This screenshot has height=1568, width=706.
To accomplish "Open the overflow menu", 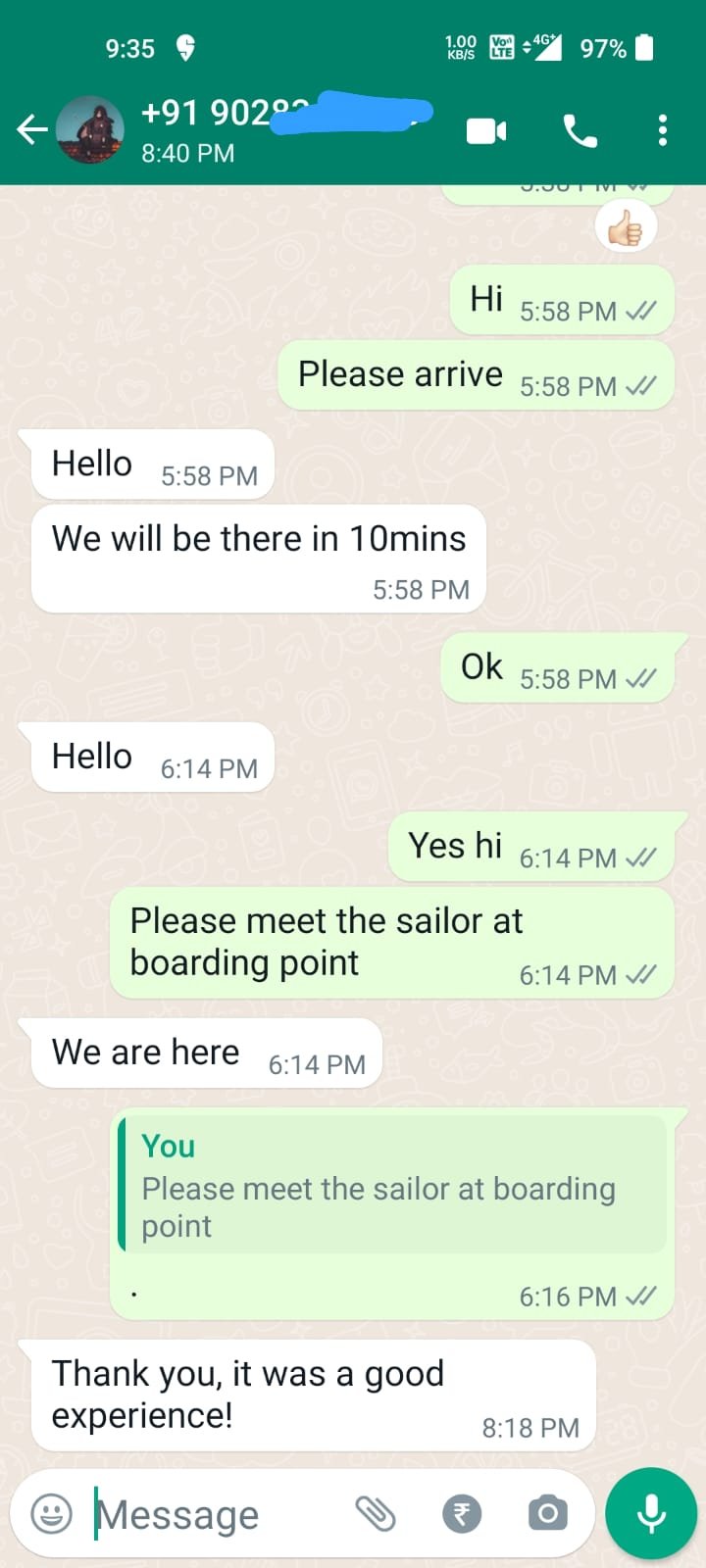I will click(663, 130).
